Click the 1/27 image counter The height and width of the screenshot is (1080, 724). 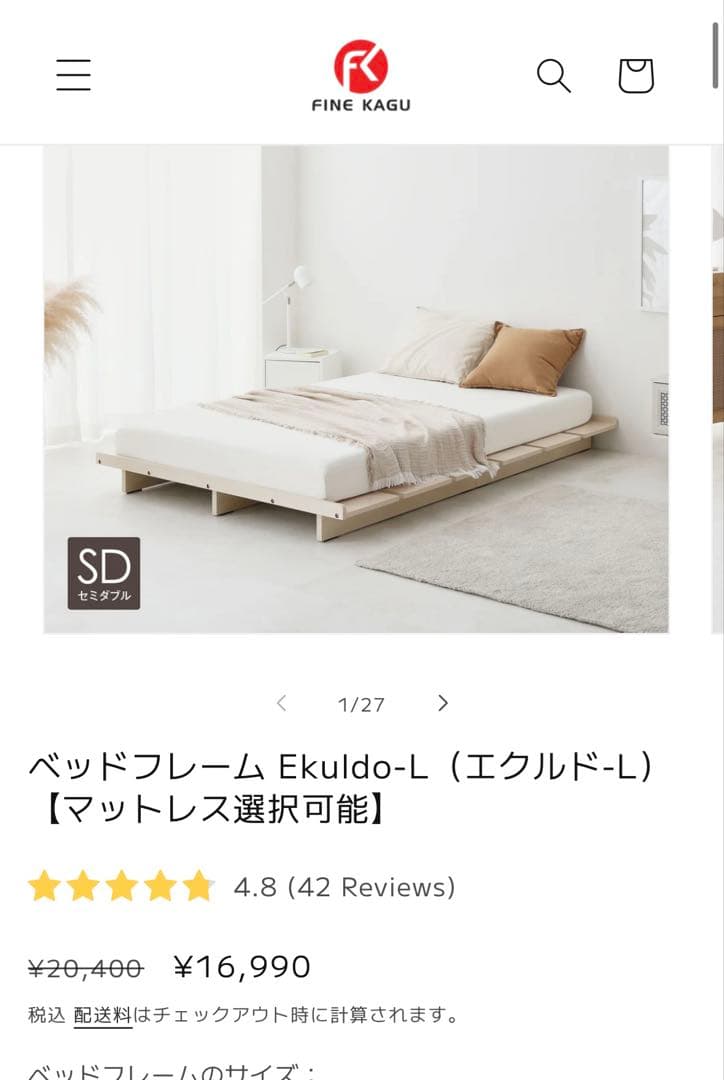[361, 703]
